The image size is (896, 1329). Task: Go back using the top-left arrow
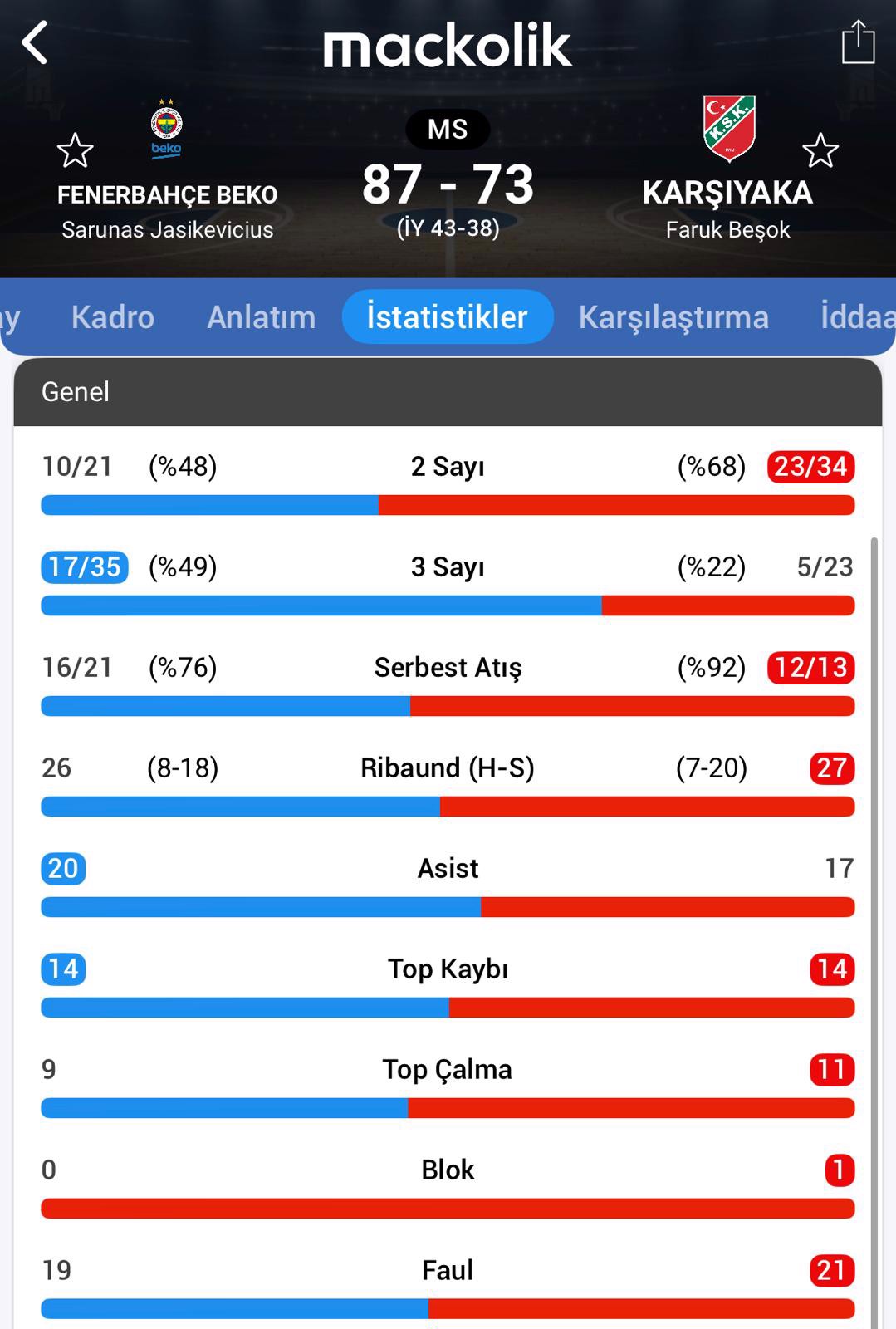click(35, 43)
